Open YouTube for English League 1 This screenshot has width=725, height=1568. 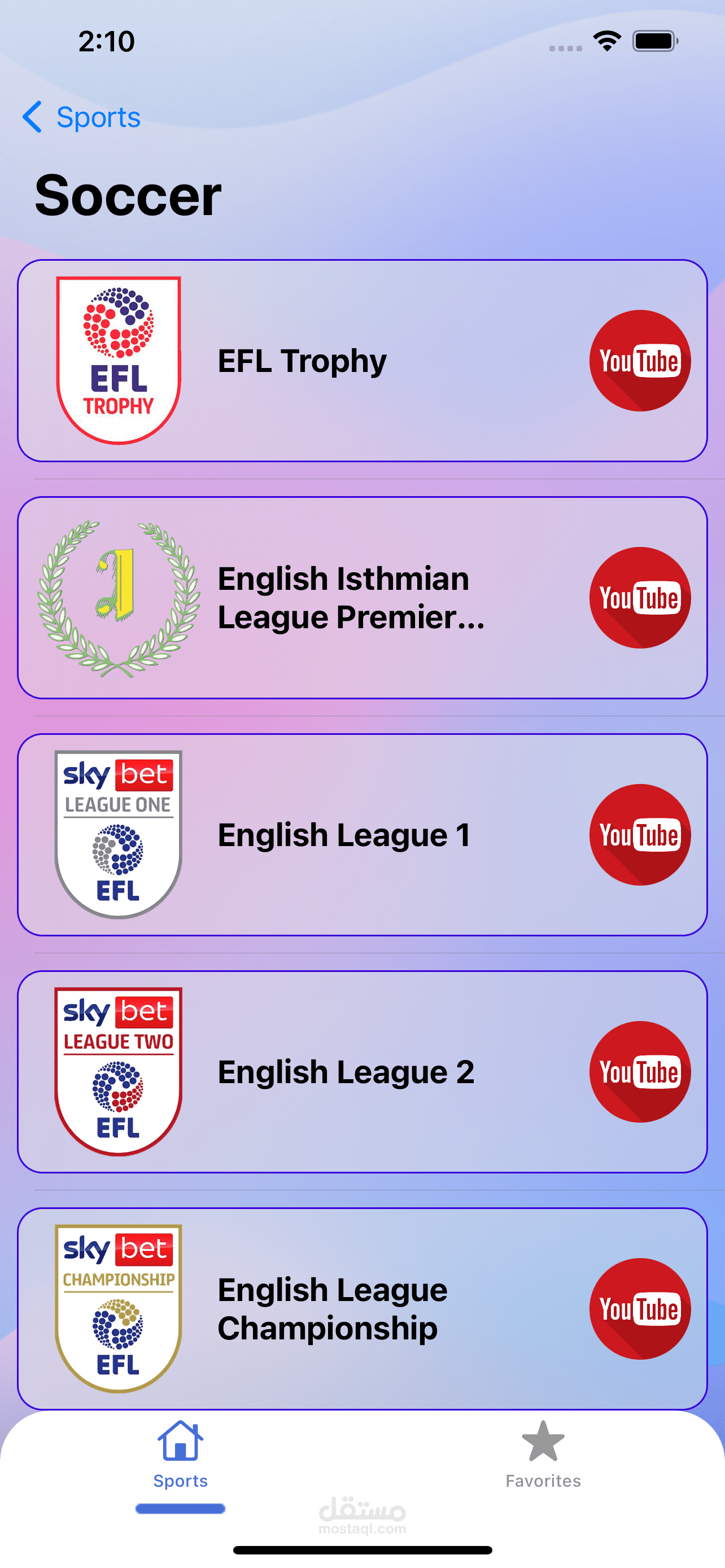coord(639,835)
